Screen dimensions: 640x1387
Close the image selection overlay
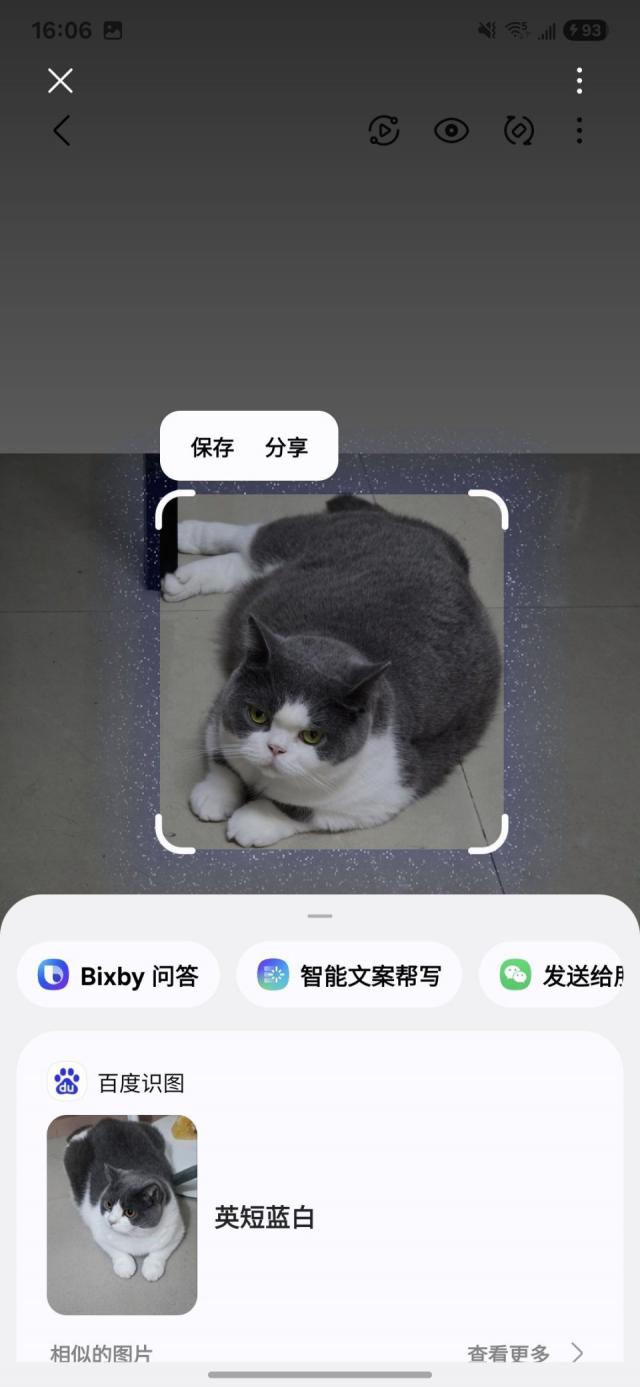(60, 81)
